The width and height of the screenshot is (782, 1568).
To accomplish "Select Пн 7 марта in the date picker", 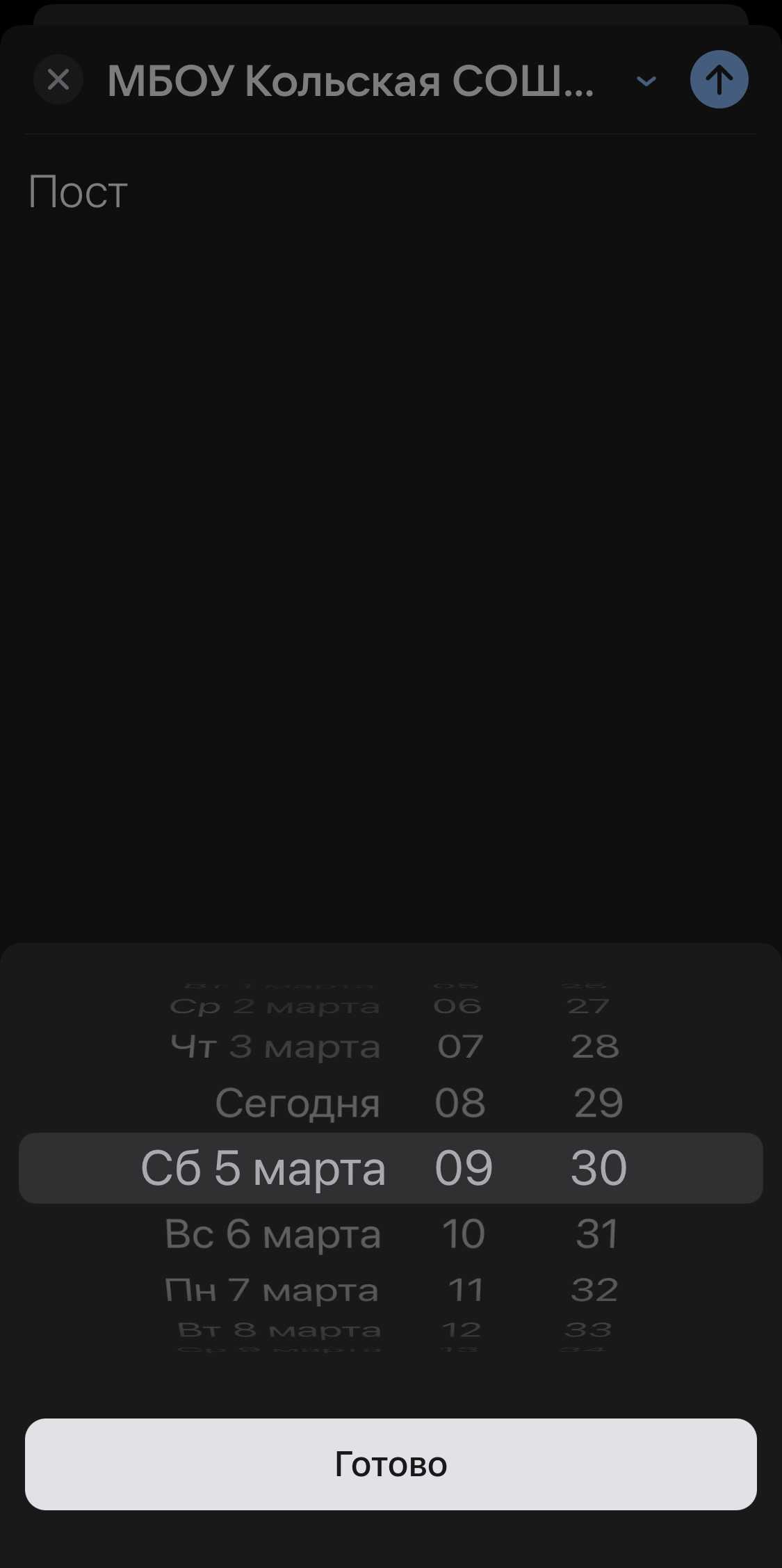I will 272,1290.
